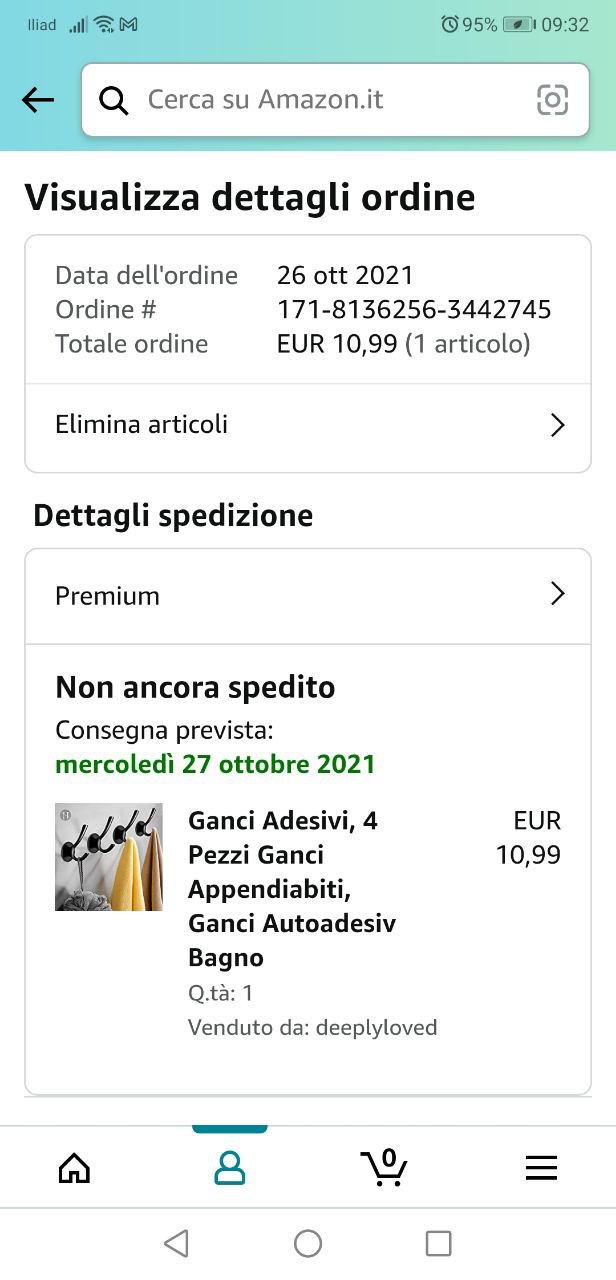Open the system recent apps view
The width and height of the screenshot is (616, 1280).
click(x=438, y=1243)
